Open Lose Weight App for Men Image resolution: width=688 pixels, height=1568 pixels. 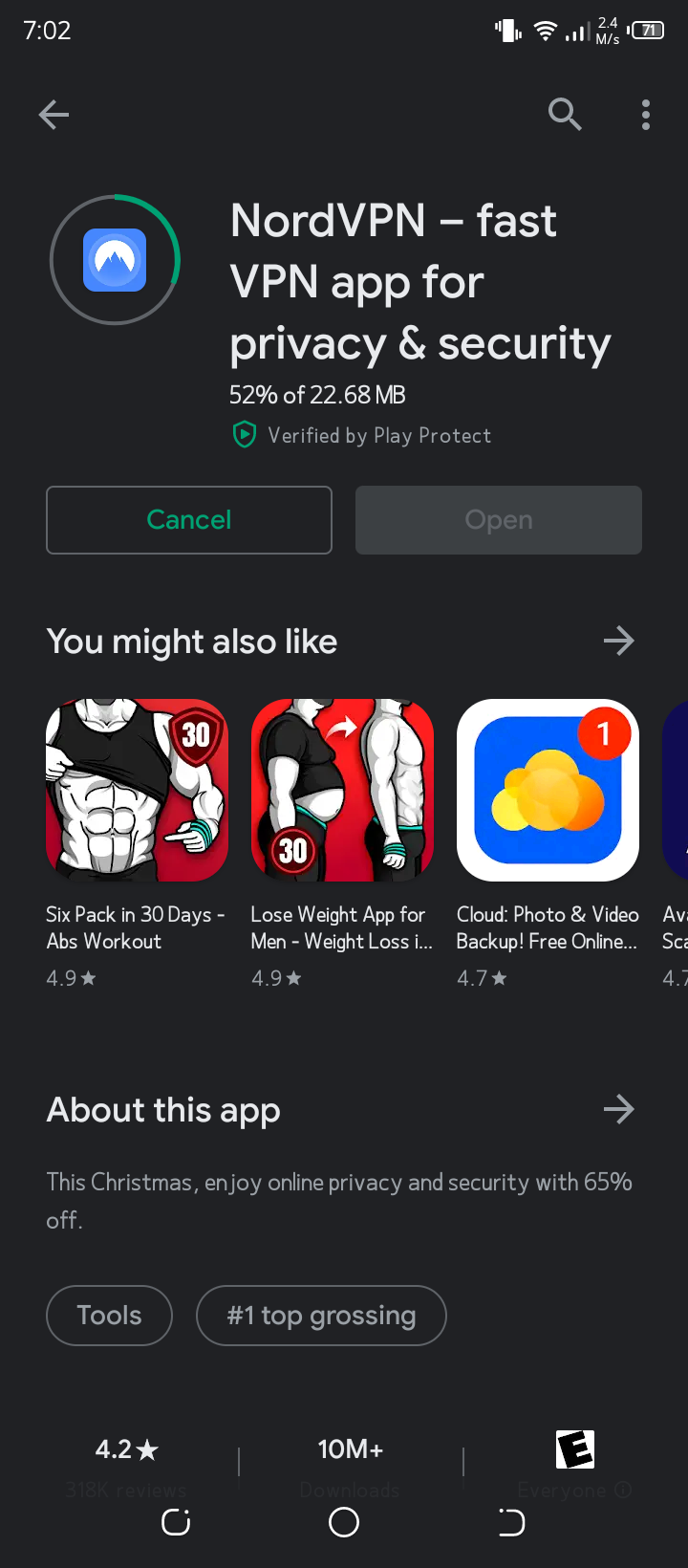[342, 840]
